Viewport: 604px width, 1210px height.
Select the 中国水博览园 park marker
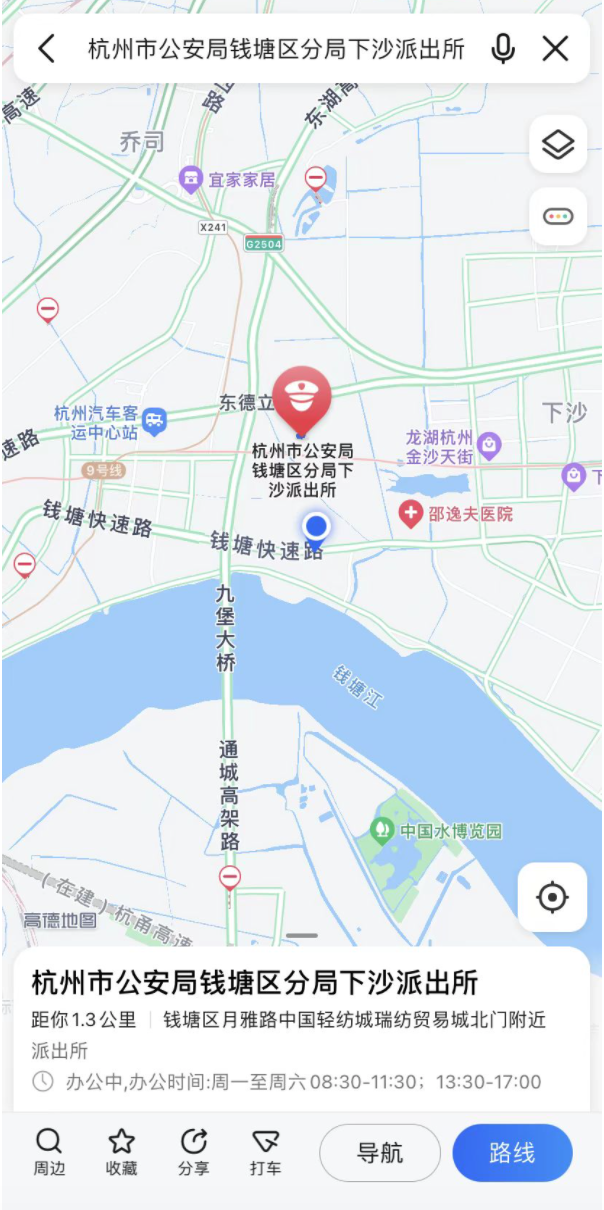click(381, 829)
